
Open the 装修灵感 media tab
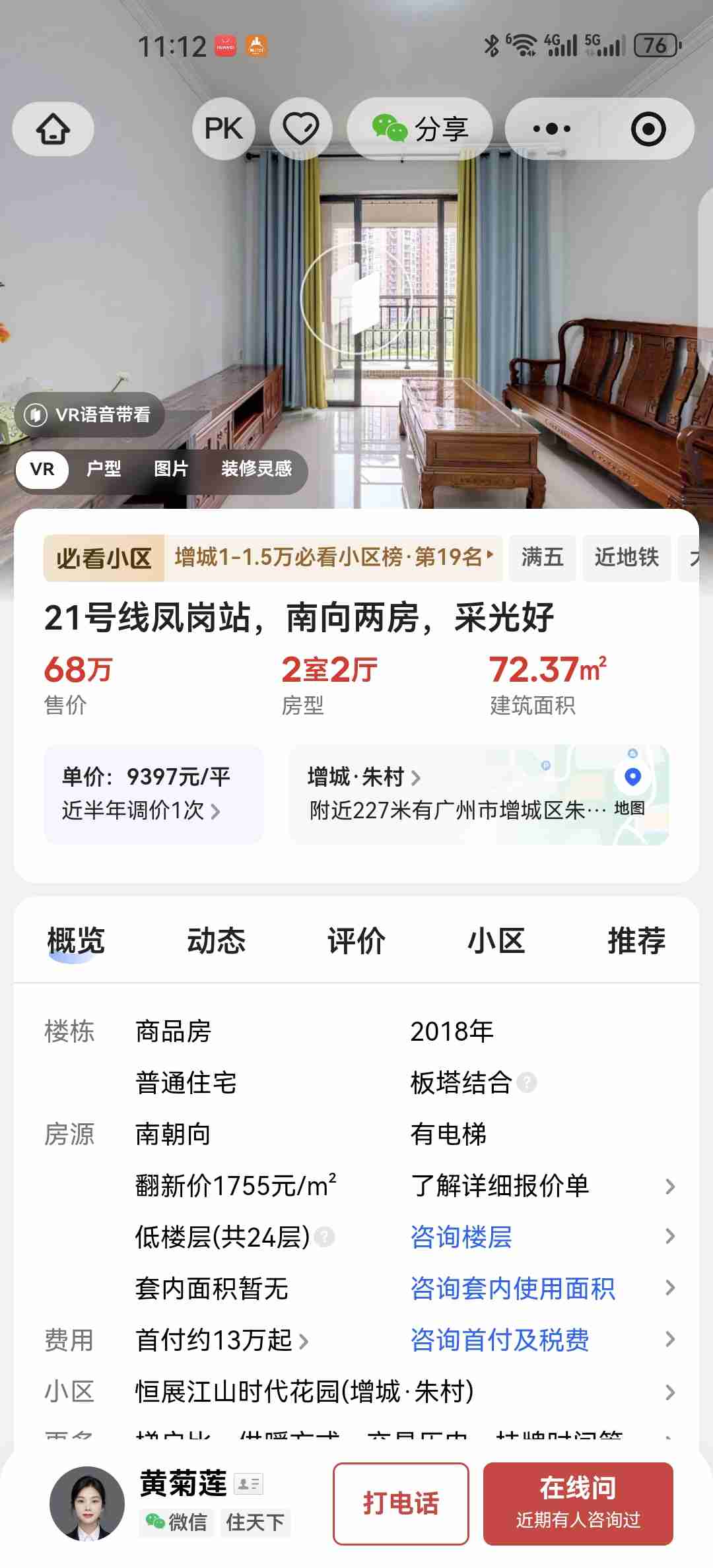click(256, 469)
